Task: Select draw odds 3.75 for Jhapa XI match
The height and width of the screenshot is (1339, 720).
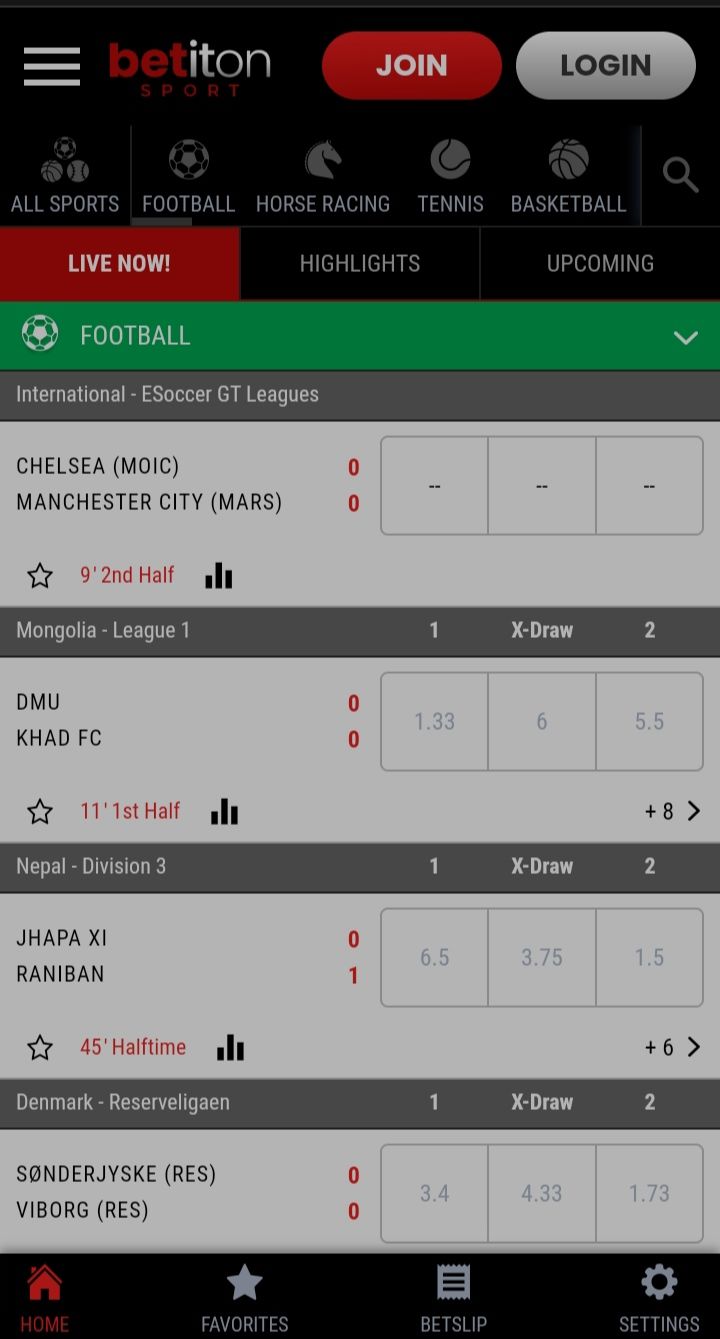Action: [x=542, y=957]
